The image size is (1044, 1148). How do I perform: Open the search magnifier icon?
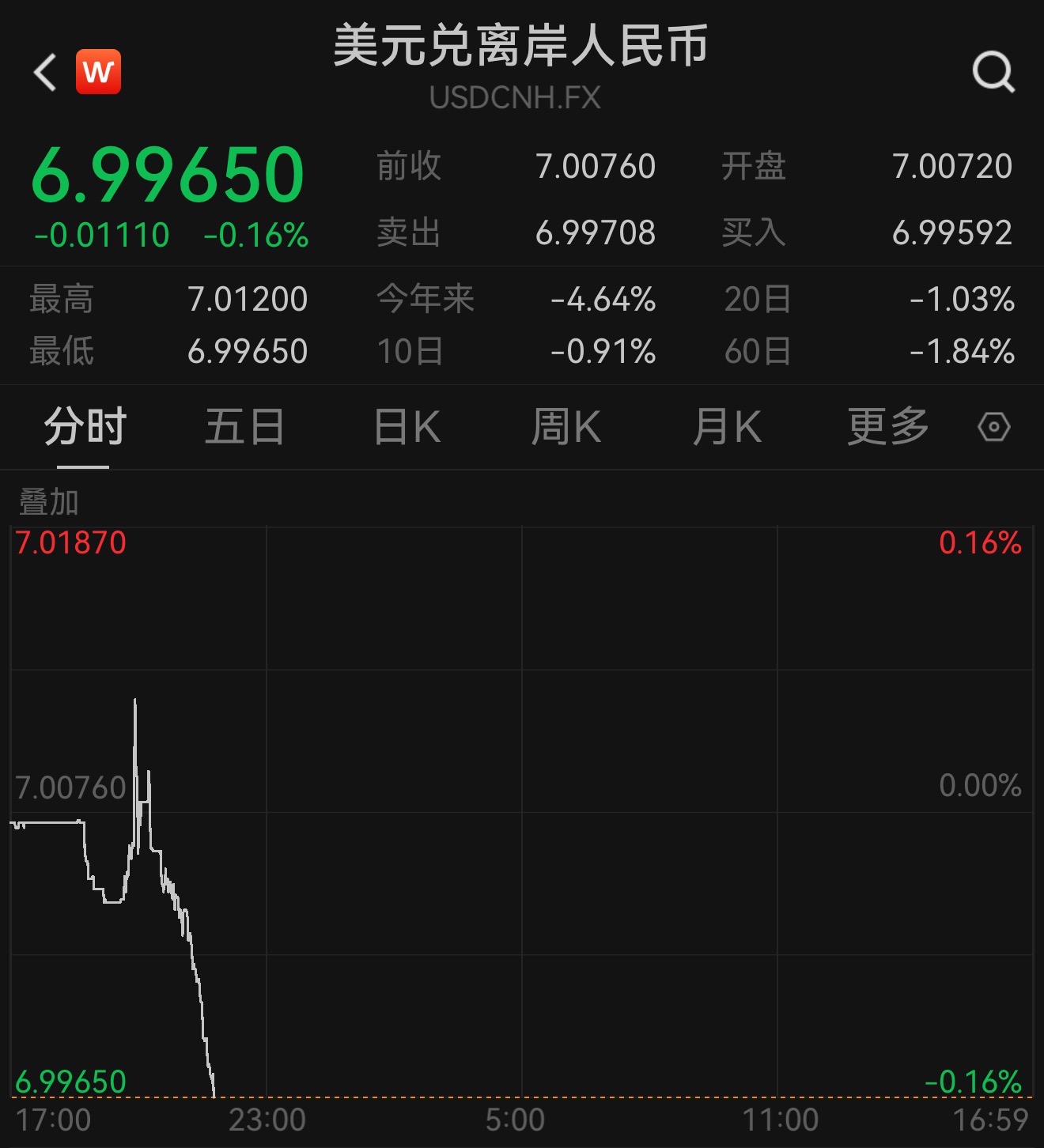click(991, 71)
